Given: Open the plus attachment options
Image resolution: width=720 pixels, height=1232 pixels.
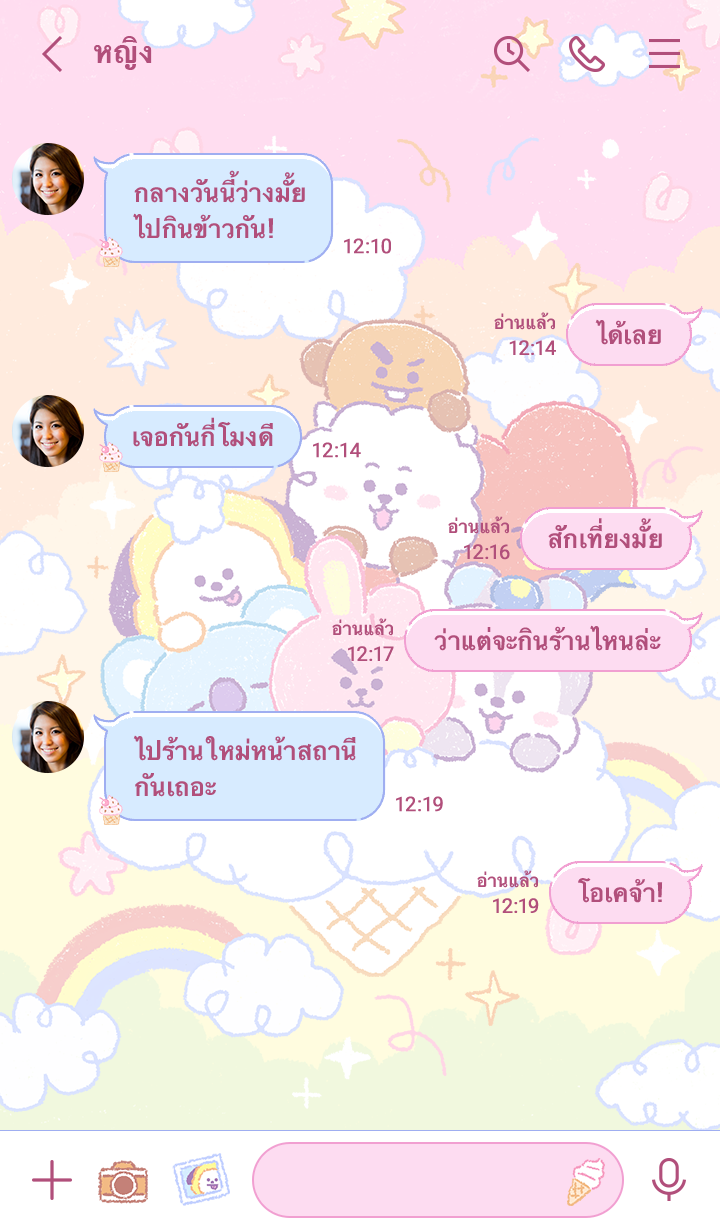Looking at the screenshot, I should coord(52,1181).
